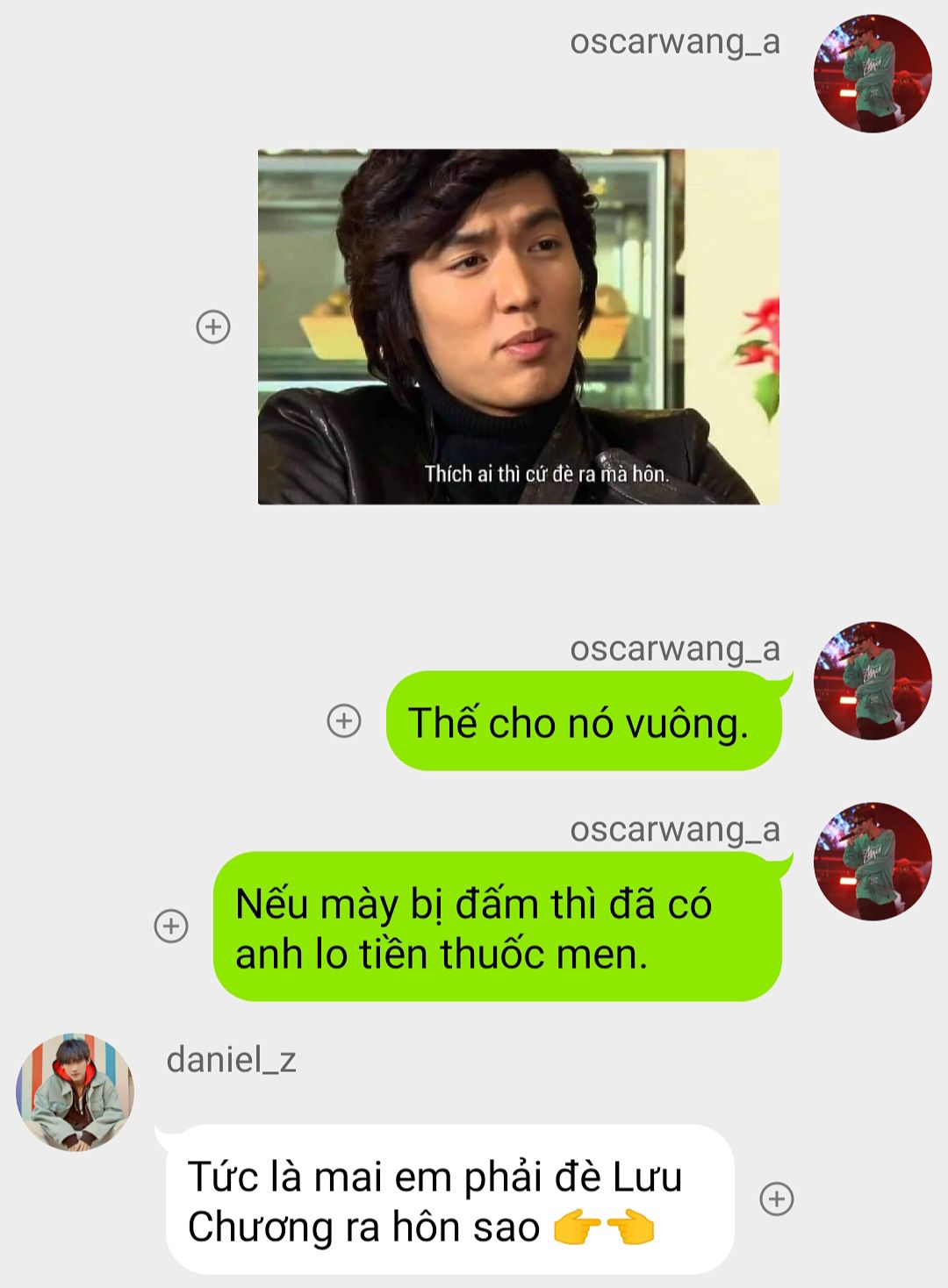Tap the plus icon beside the photo message
This screenshot has height=1288, width=948.
coord(212,327)
